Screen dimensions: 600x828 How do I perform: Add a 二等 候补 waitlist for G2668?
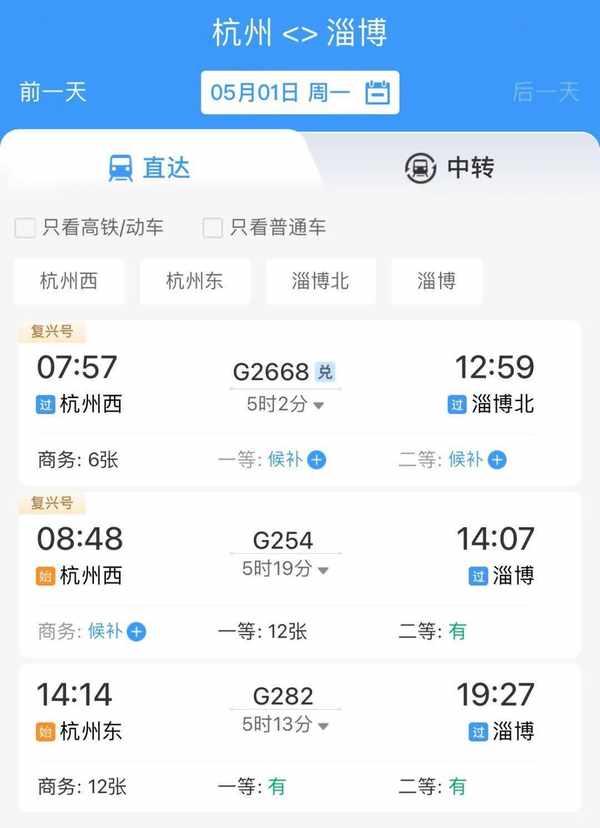(x=497, y=460)
